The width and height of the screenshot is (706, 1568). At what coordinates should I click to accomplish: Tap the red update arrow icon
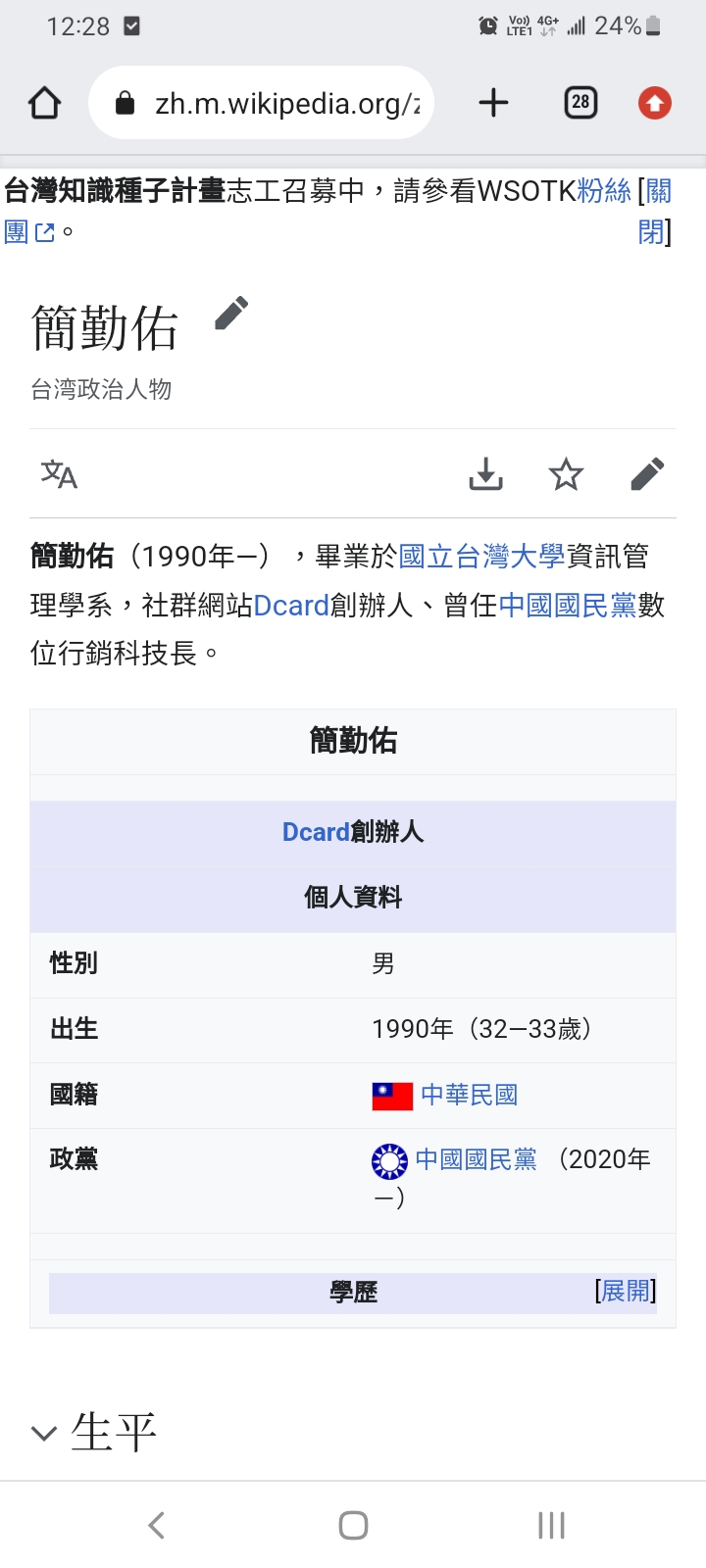click(x=654, y=103)
